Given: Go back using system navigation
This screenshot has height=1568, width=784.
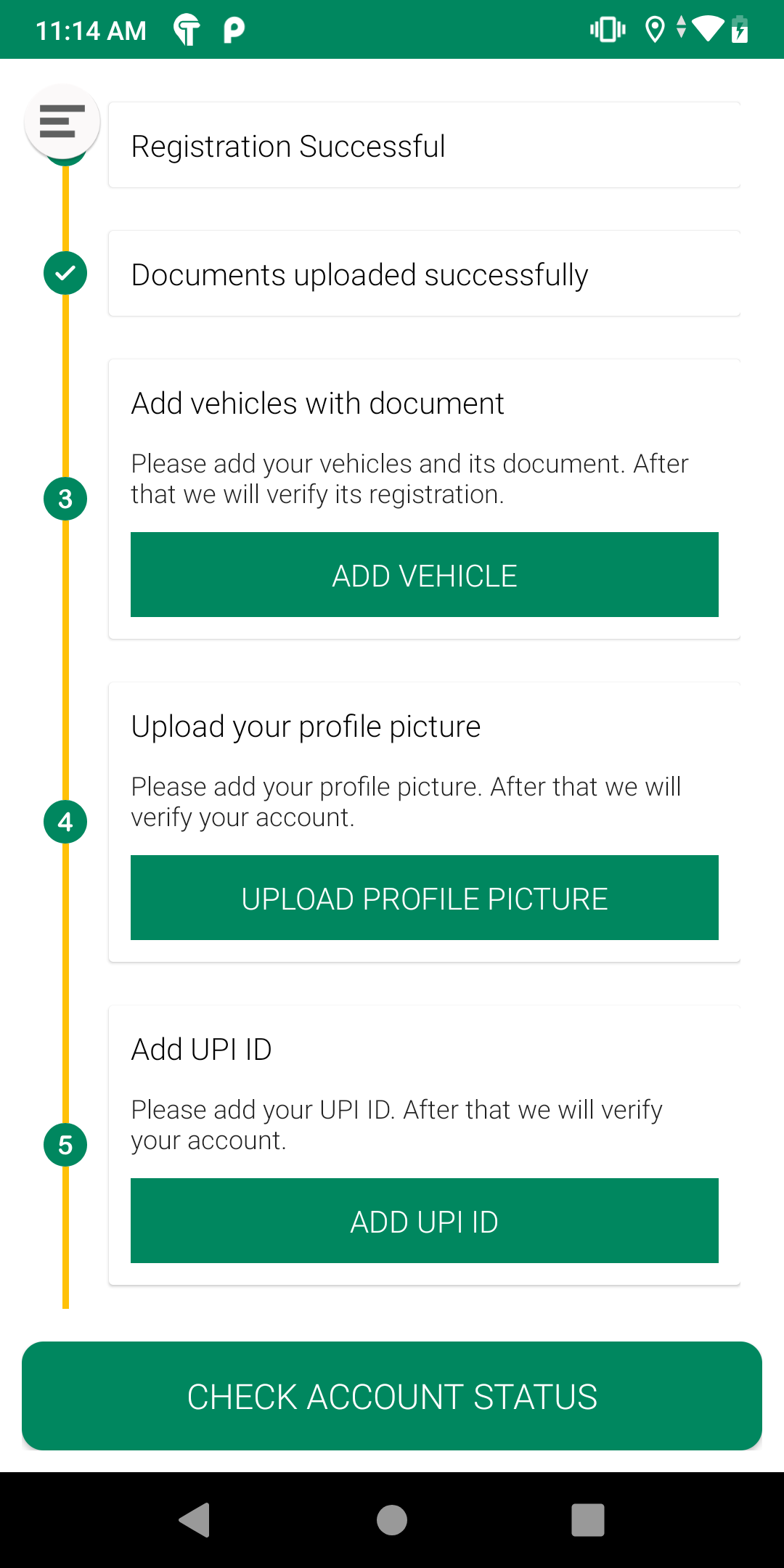Looking at the screenshot, I should coord(195,1520).
